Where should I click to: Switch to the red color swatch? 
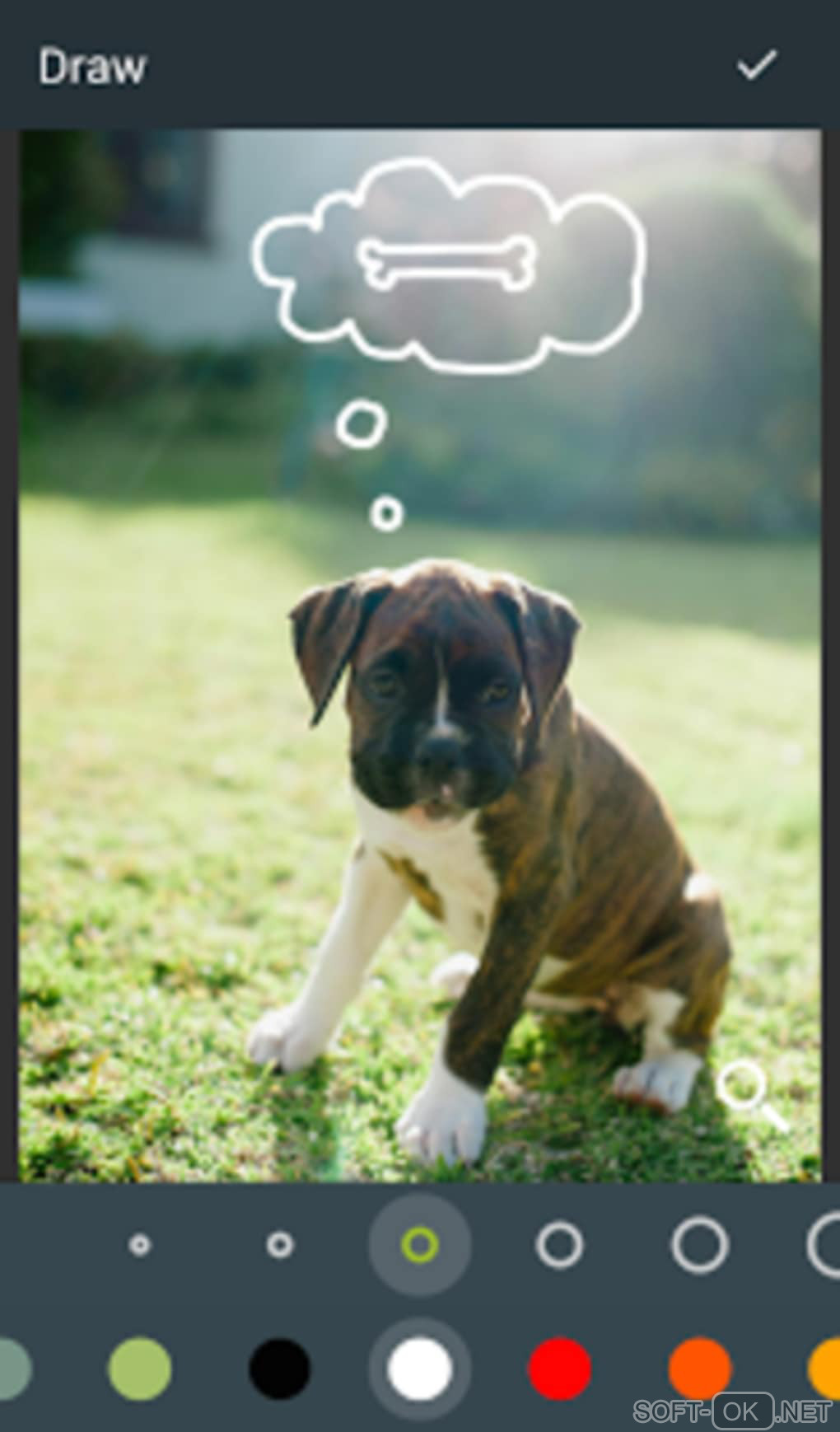[x=560, y=1369]
